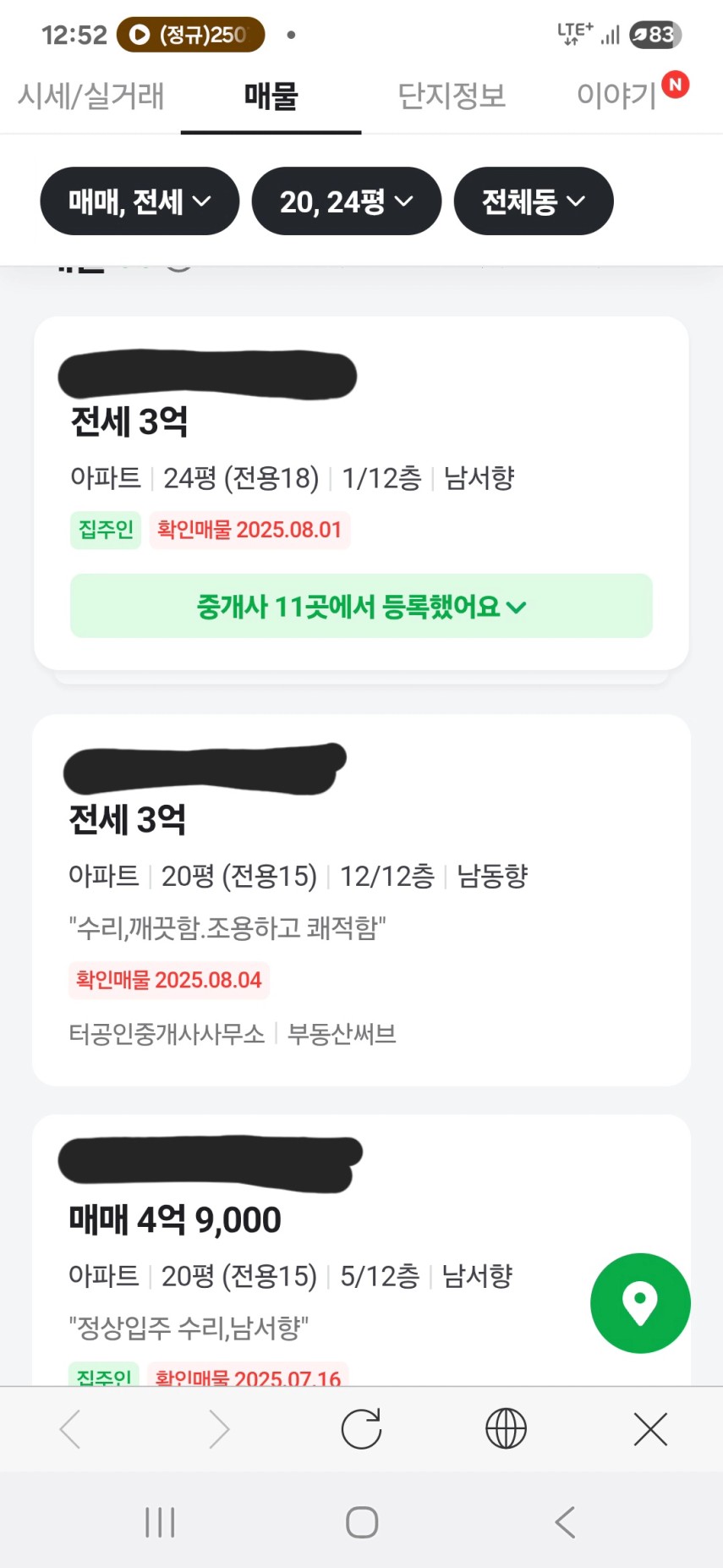Viewport: 723px width, 1568px height.
Task: Go back to previous web page
Action: pyautogui.click(x=71, y=1430)
